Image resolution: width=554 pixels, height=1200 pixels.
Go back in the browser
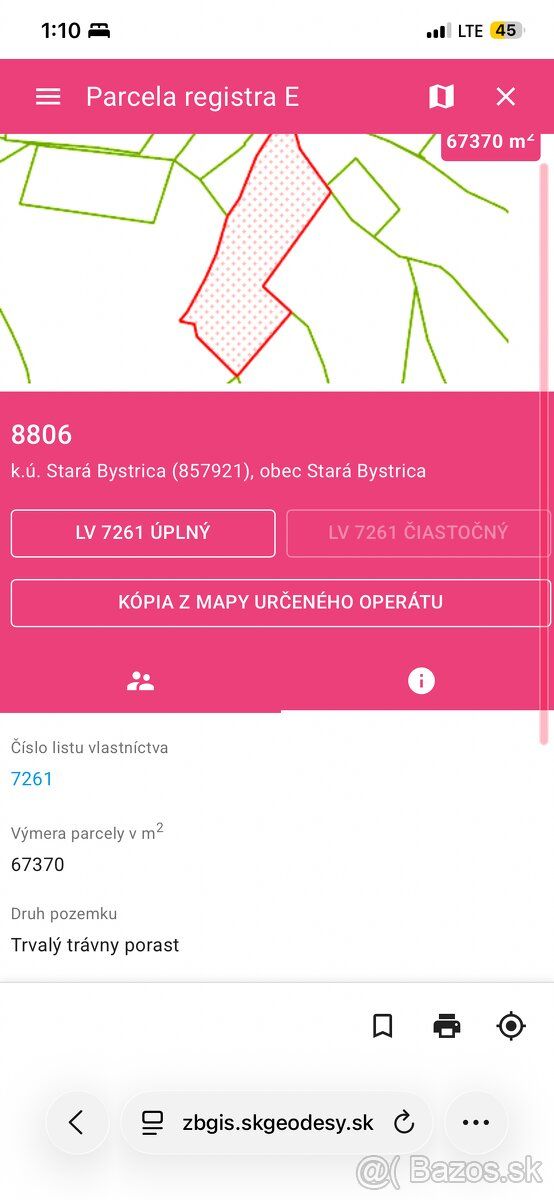pos(77,1123)
